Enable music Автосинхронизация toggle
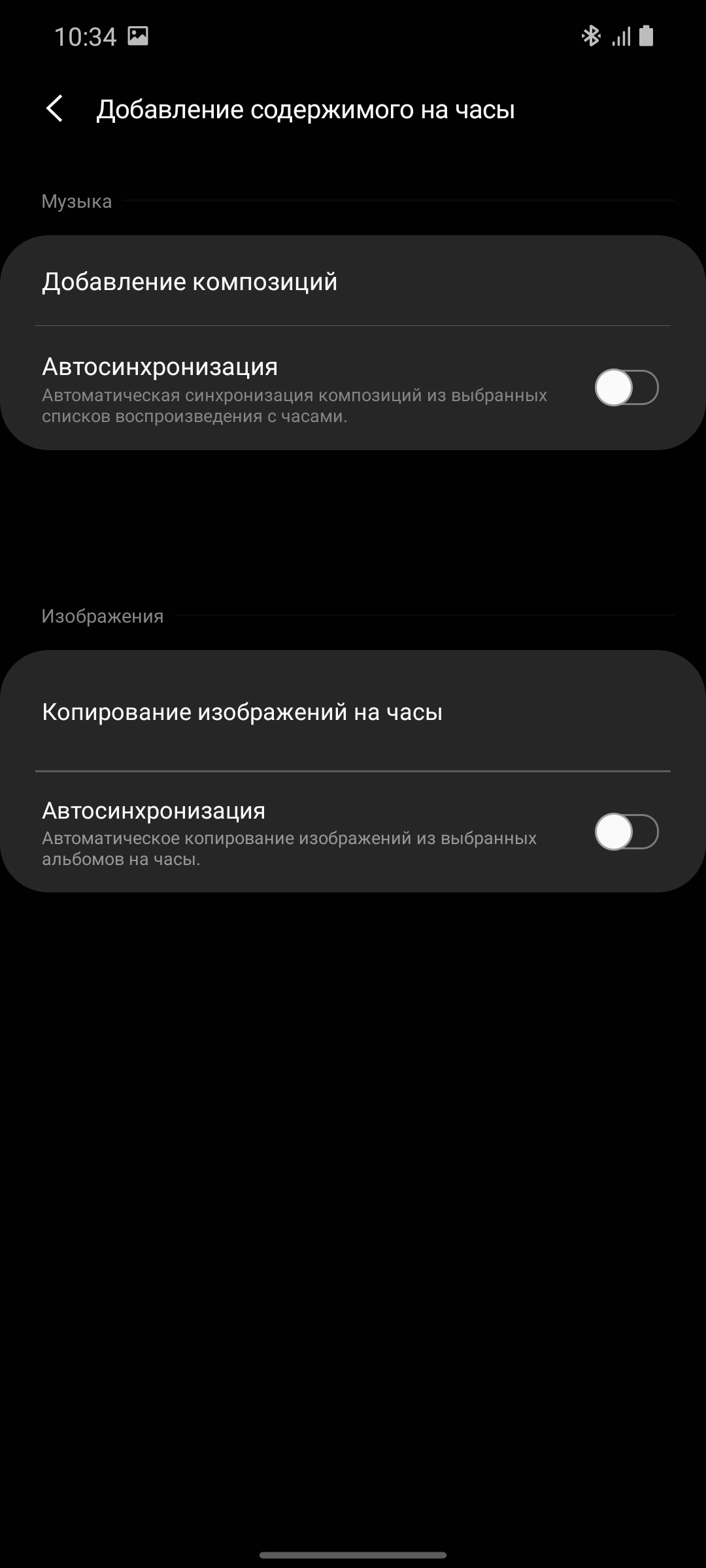The image size is (706, 1568). (x=626, y=387)
